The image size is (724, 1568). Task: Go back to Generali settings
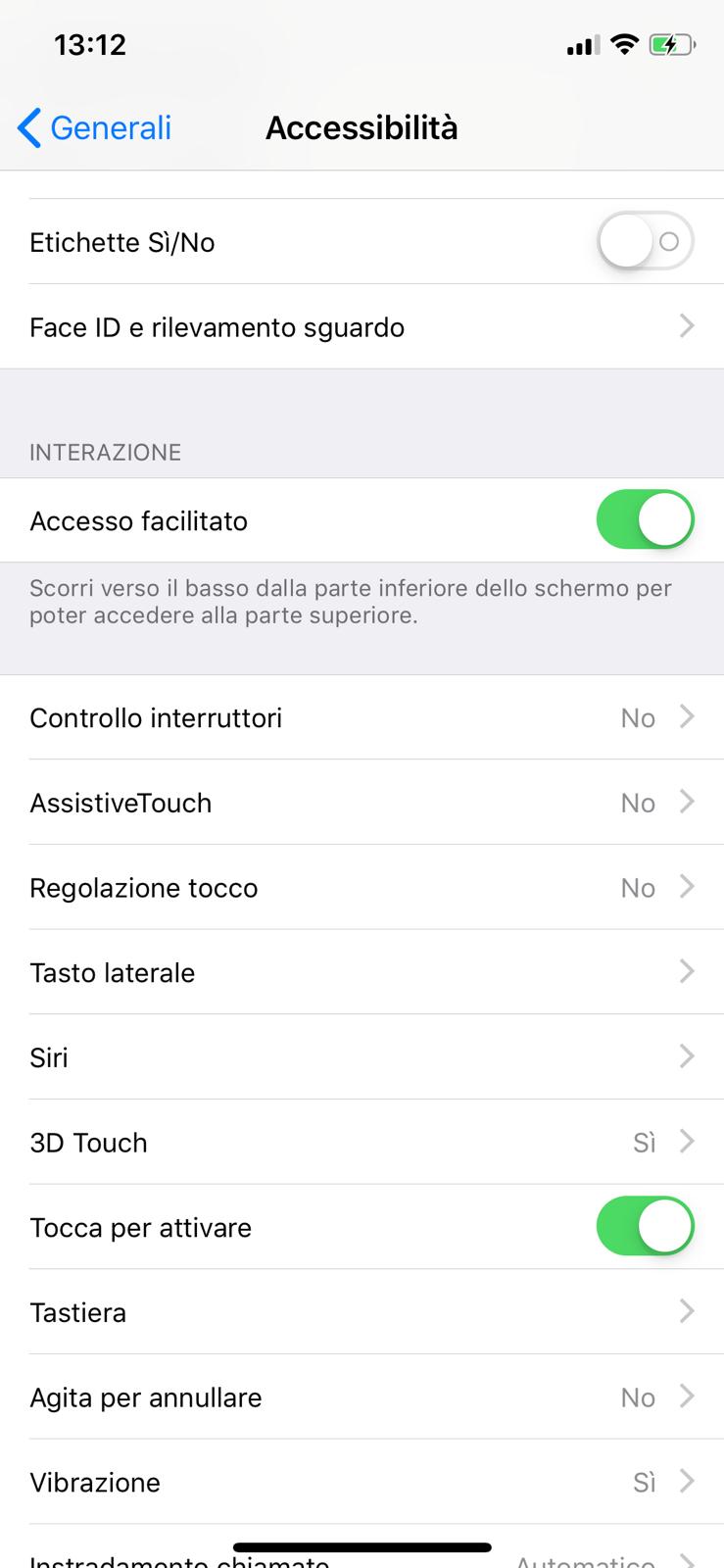click(x=95, y=128)
